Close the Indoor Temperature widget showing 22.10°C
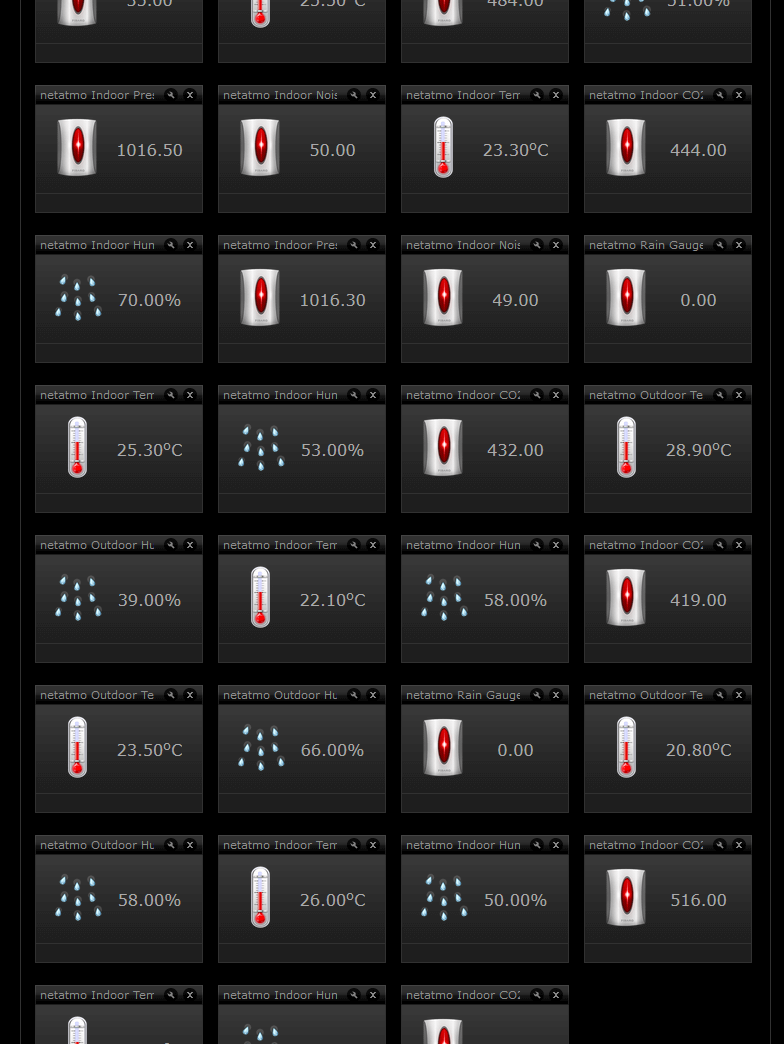784x1044 pixels. tap(373, 545)
